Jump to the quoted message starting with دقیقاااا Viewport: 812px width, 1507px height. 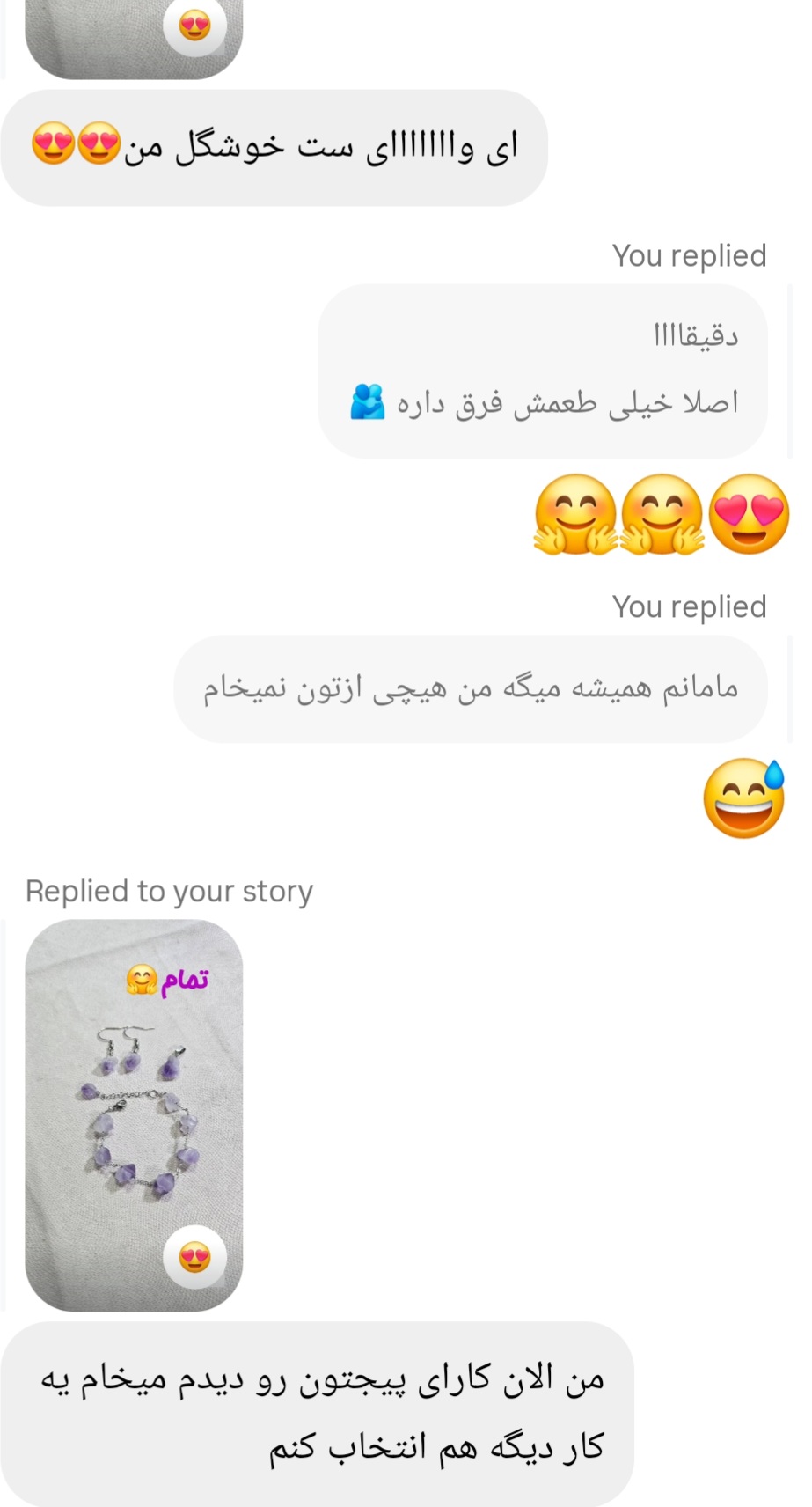tap(542, 371)
